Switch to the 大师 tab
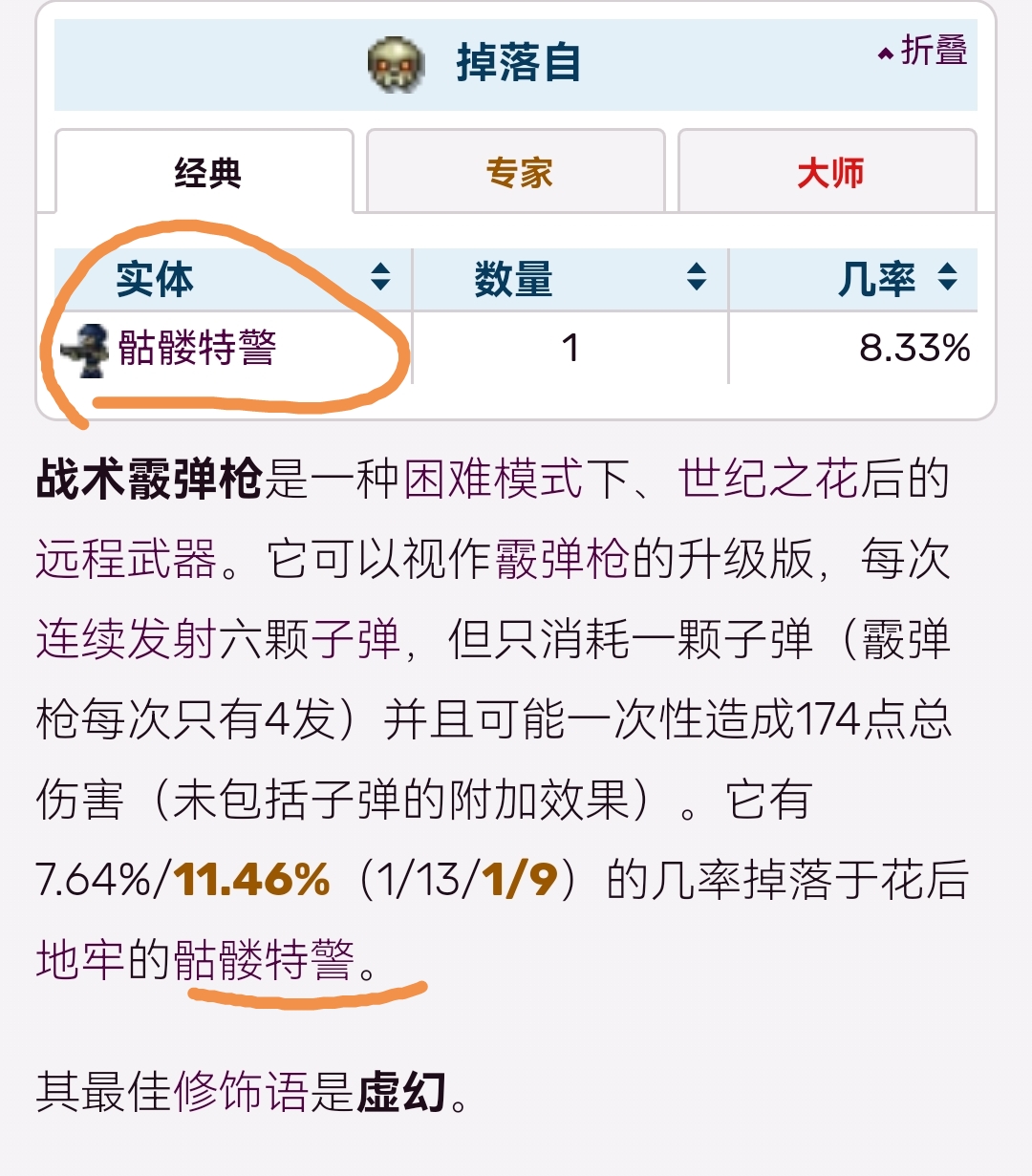Screen dimensions: 1032x1176 829,173
